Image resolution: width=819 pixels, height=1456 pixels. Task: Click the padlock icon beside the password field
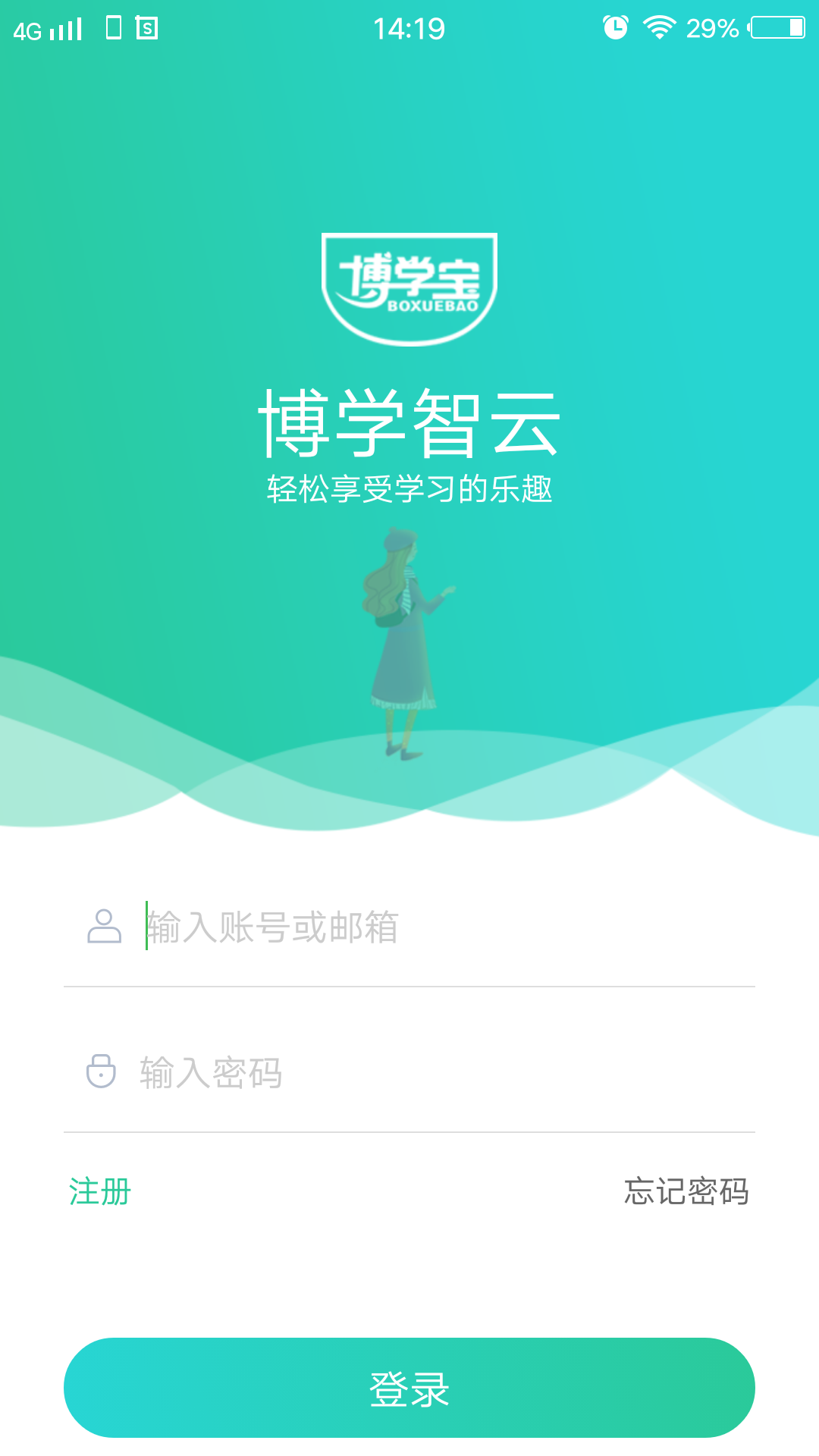point(100,1071)
